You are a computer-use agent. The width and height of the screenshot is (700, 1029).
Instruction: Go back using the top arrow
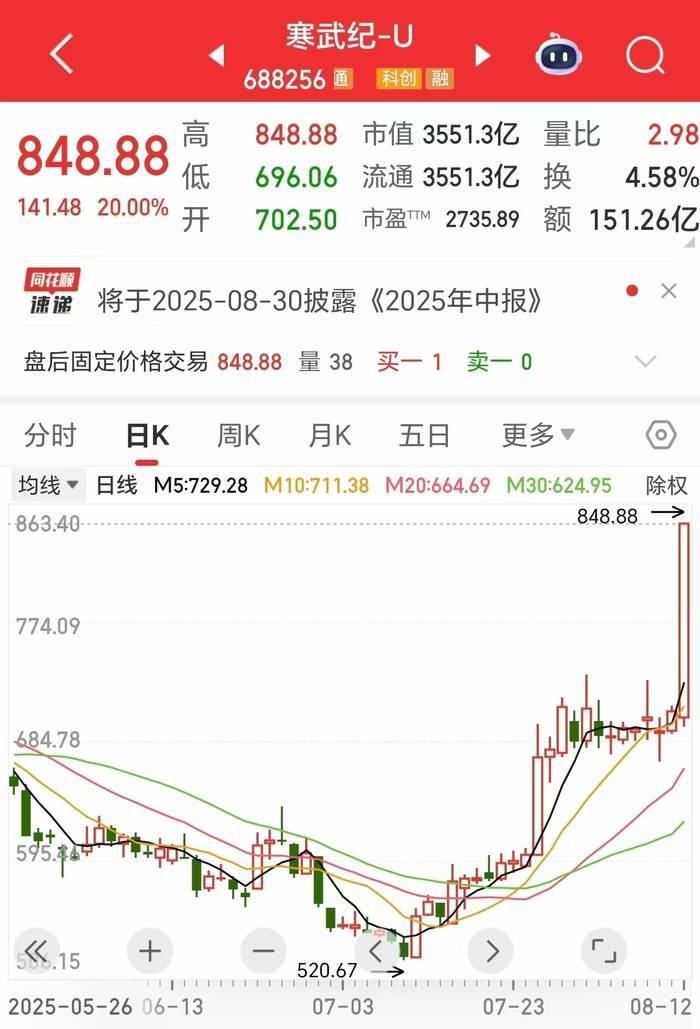click(62, 54)
